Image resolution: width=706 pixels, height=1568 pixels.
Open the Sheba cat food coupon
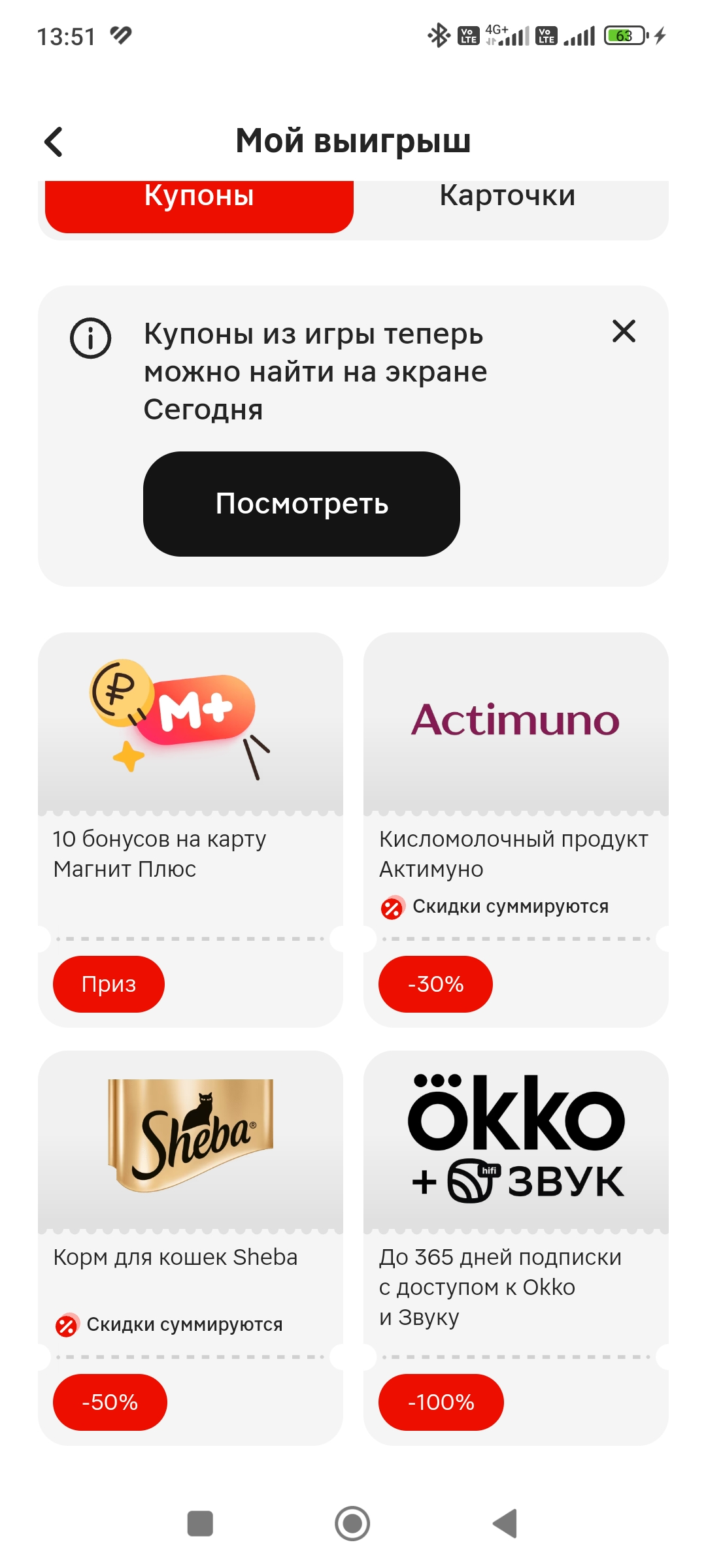[190, 1248]
